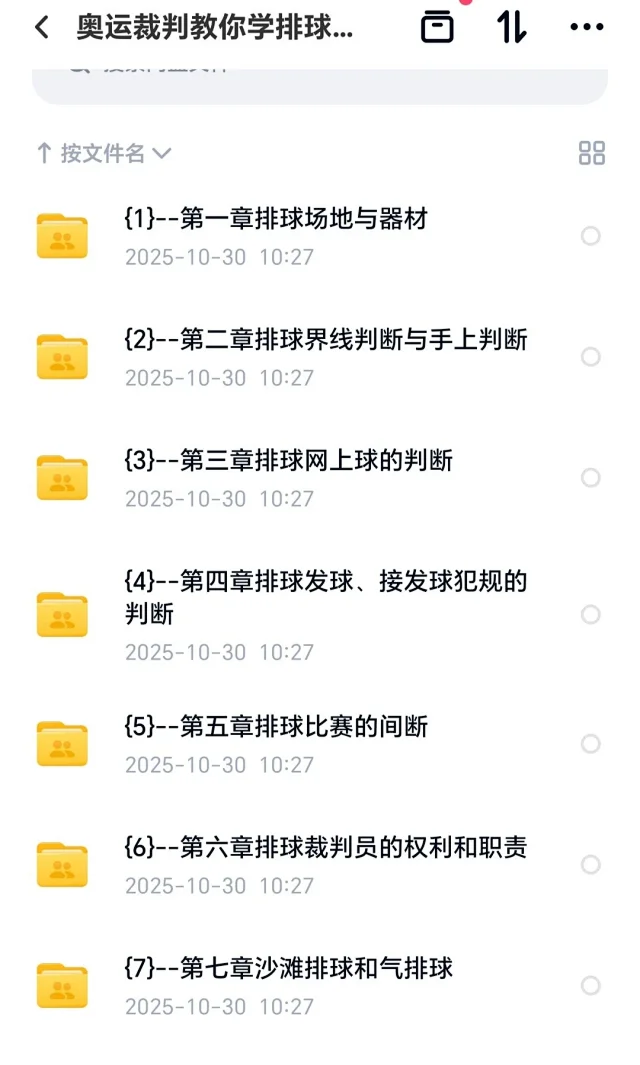Open the archive box icon
This screenshot has height=1065, width=640.
coord(437,27)
